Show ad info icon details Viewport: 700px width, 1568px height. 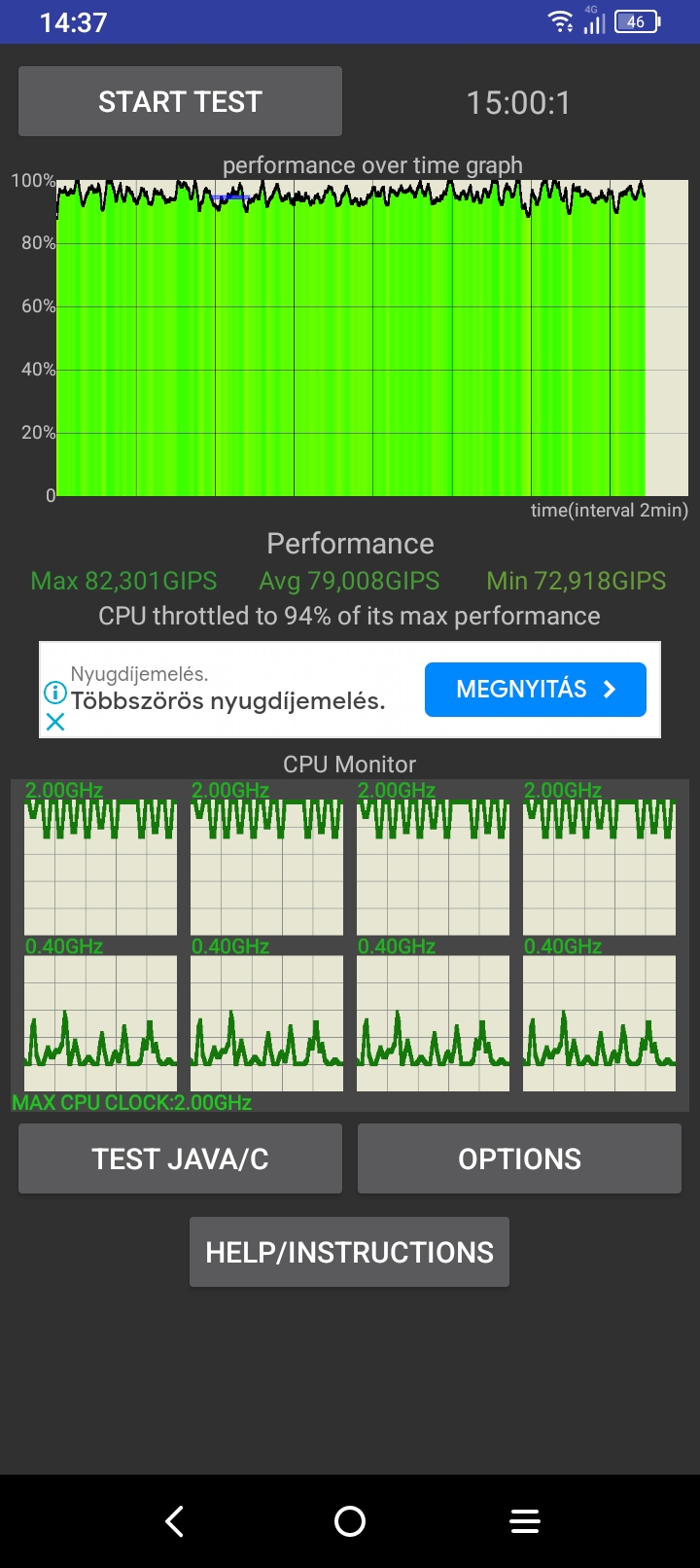[55, 693]
